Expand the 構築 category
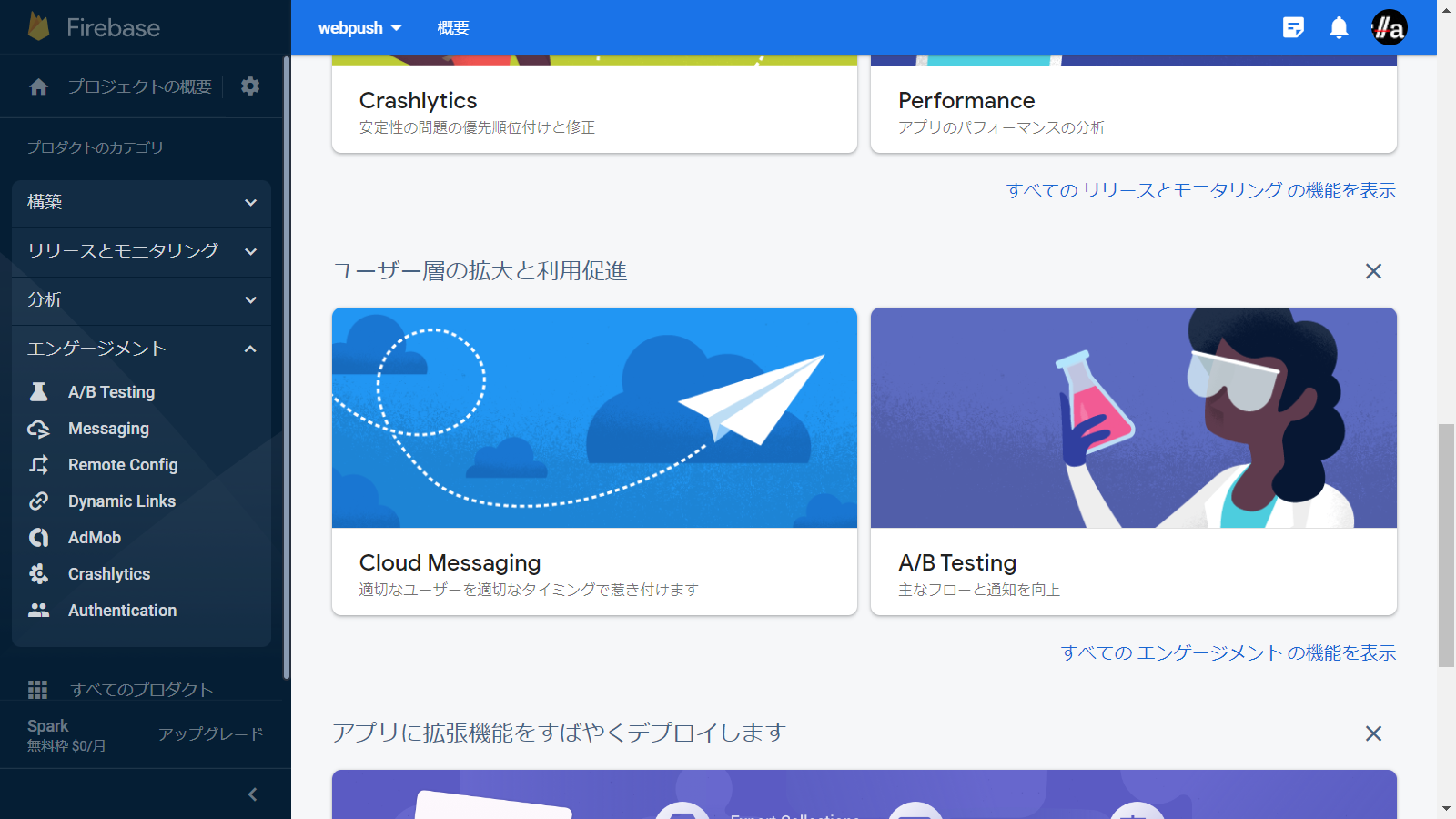 click(141, 202)
